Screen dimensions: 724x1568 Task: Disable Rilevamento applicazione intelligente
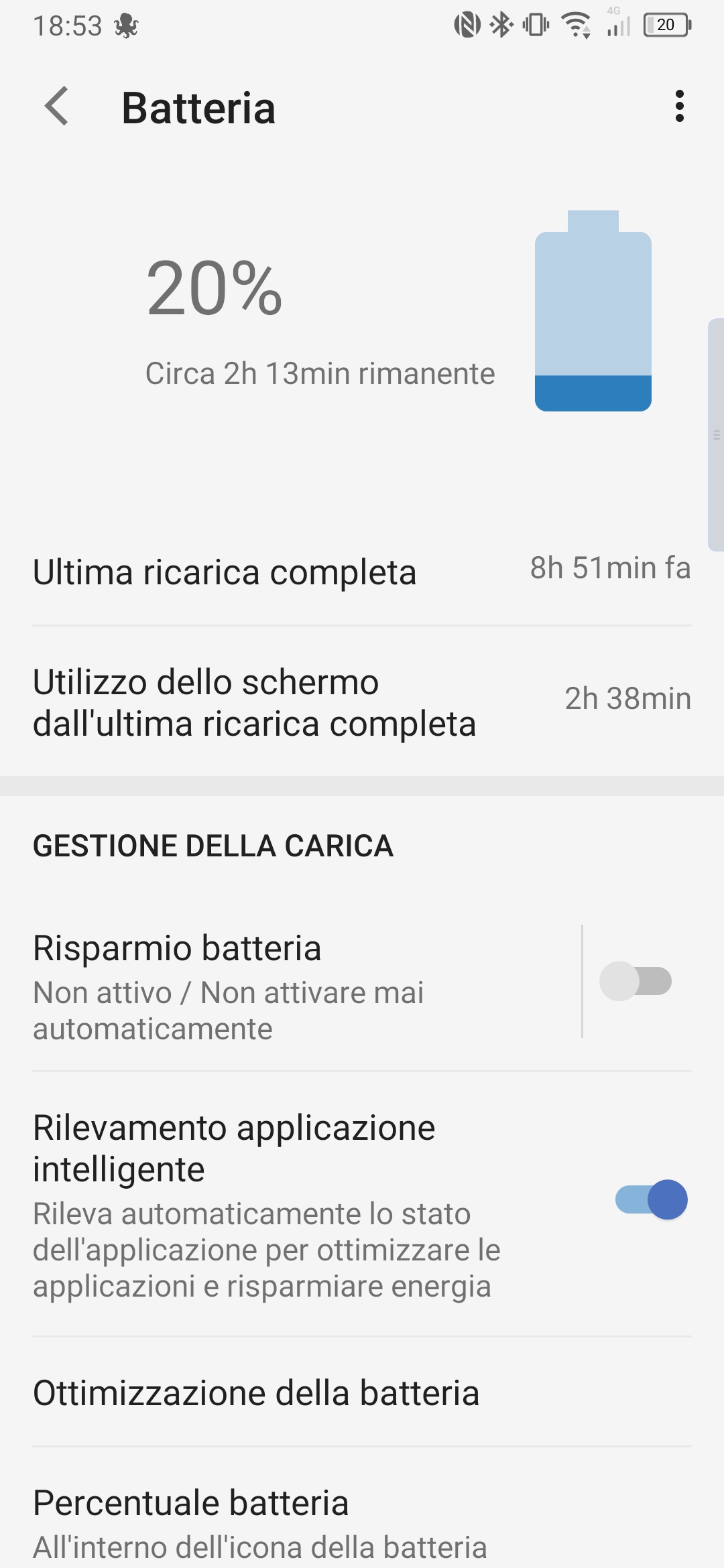(x=652, y=1199)
